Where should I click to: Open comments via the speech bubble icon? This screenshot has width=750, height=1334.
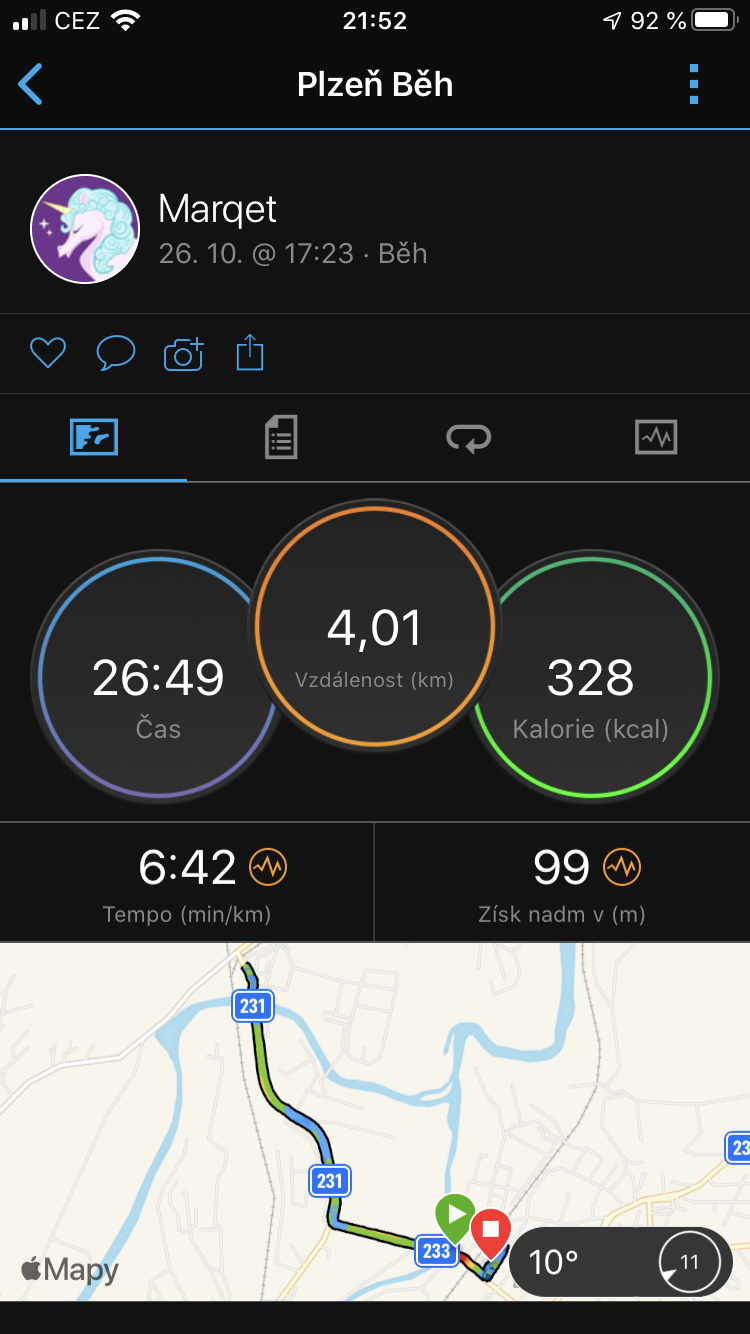115,353
